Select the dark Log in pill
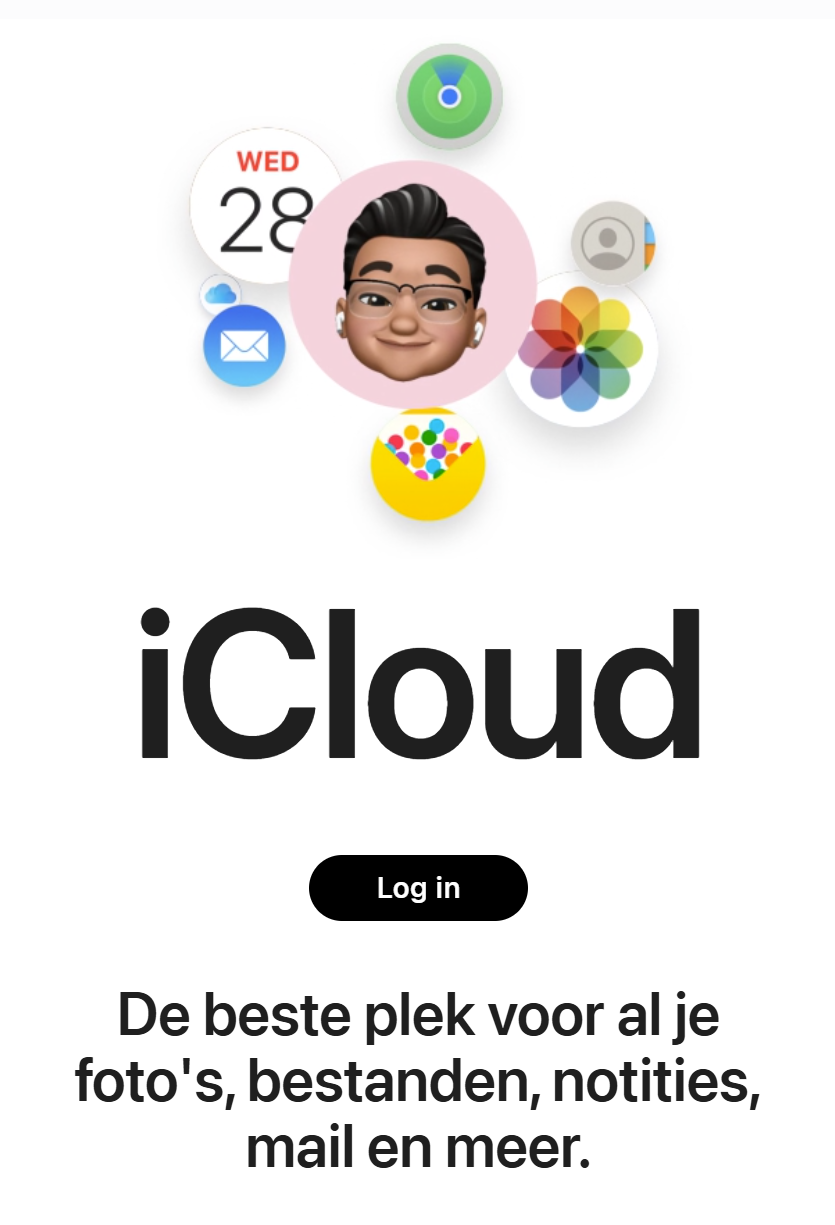The width and height of the screenshot is (835, 1225). tap(418, 887)
